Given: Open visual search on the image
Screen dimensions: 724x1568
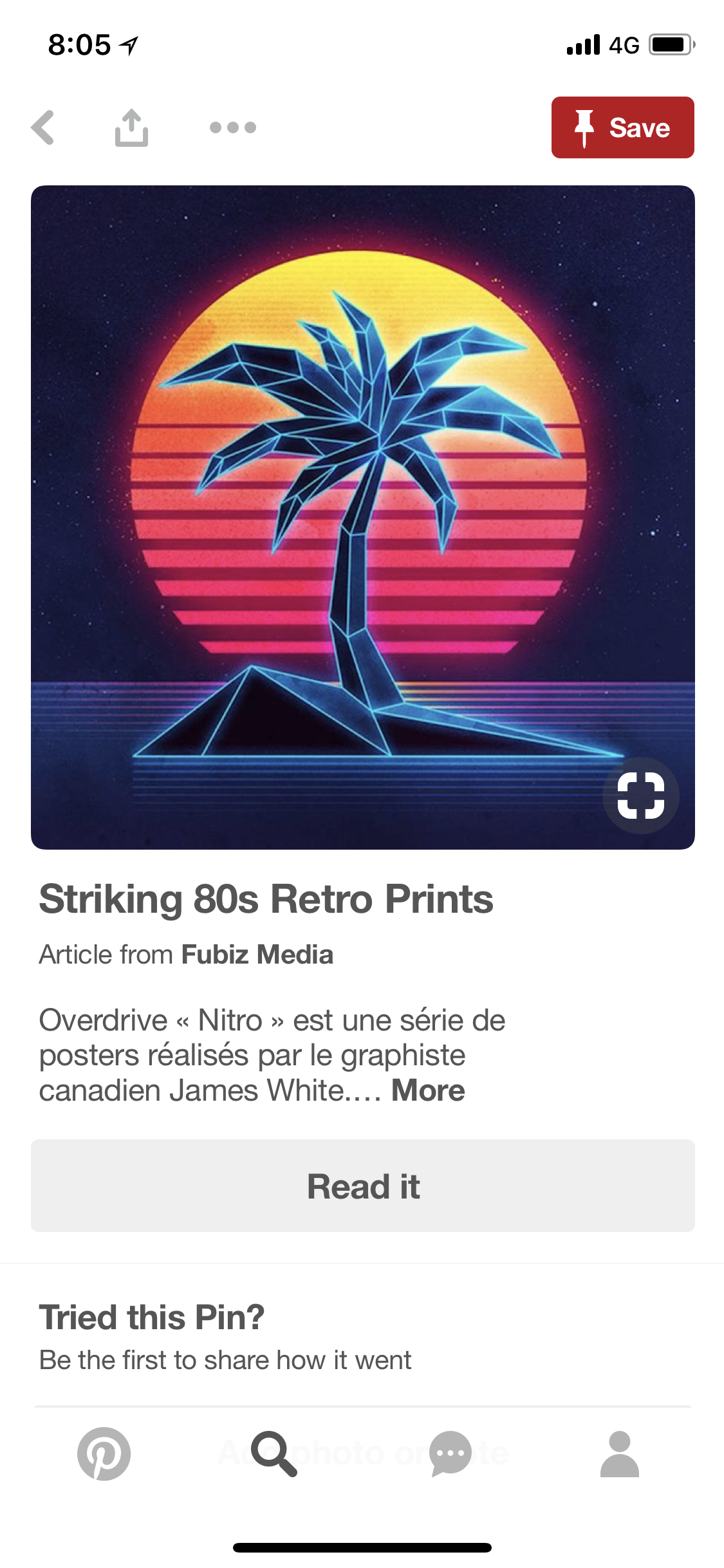Looking at the screenshot, I should pos(640,796).
